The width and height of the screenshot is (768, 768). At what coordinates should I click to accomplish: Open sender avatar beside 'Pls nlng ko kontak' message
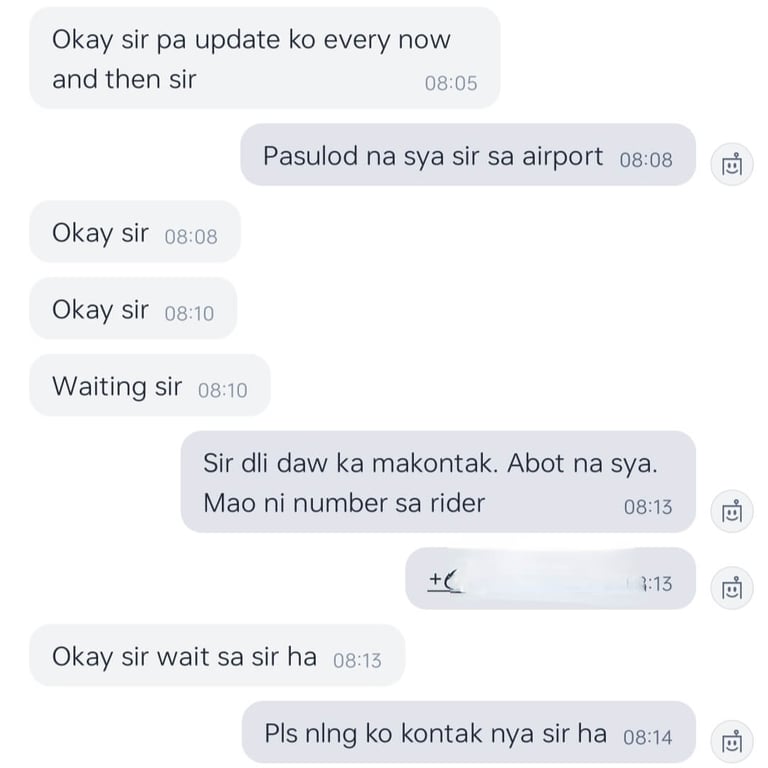[732, 742]
